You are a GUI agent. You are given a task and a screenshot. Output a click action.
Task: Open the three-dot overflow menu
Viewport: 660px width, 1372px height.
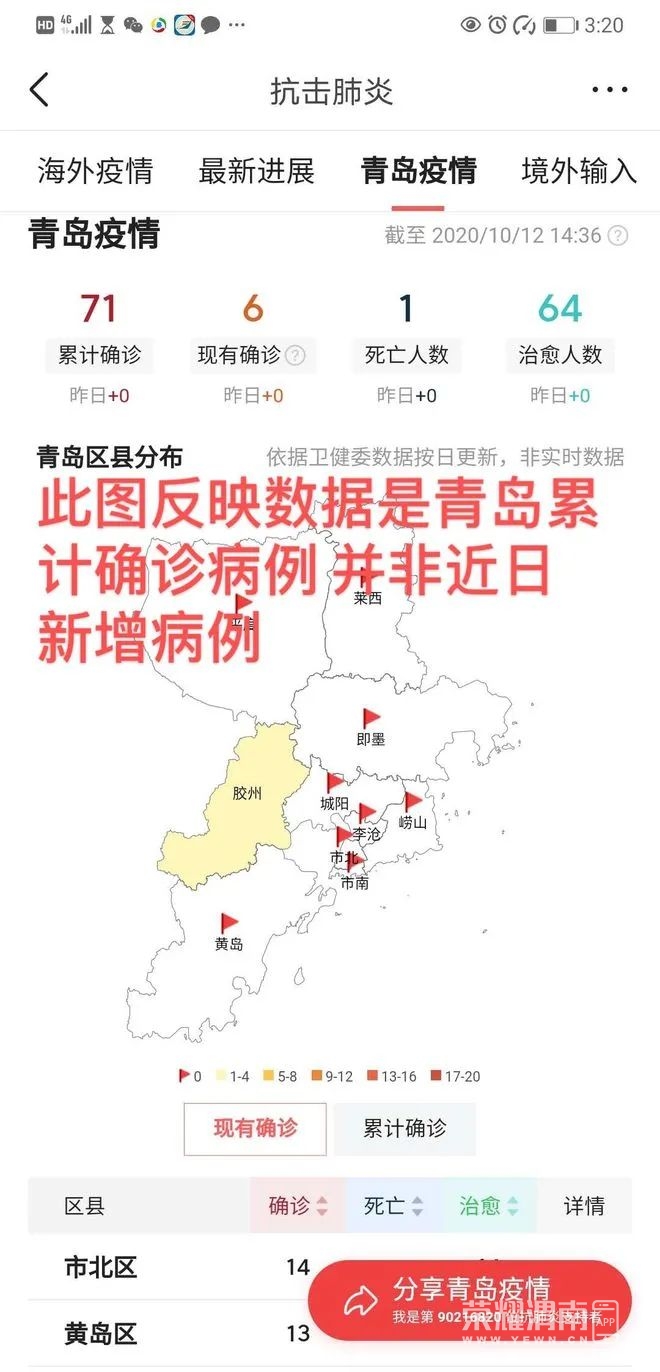point(609,90)
